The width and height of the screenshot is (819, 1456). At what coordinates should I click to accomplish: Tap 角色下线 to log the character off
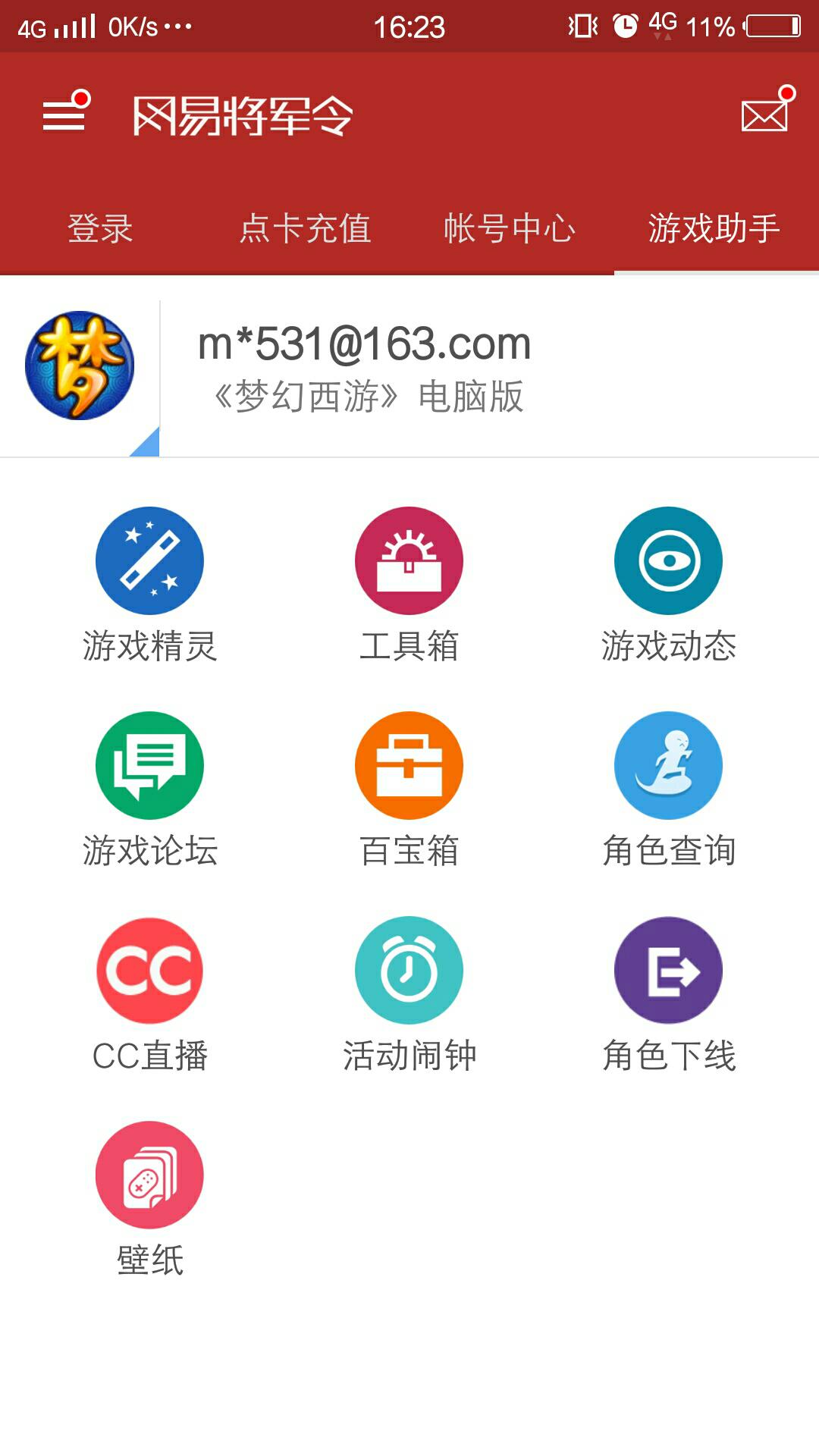(668, 971)
